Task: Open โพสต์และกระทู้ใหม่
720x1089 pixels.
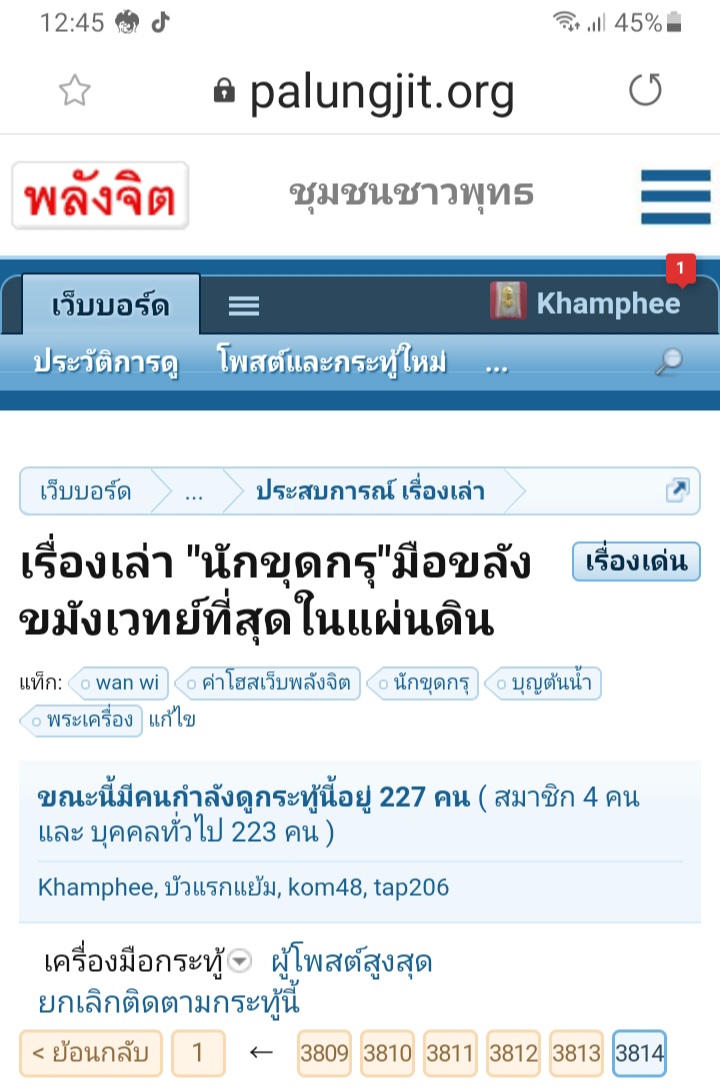Action: pyautogui.click(x=331, y=362)
